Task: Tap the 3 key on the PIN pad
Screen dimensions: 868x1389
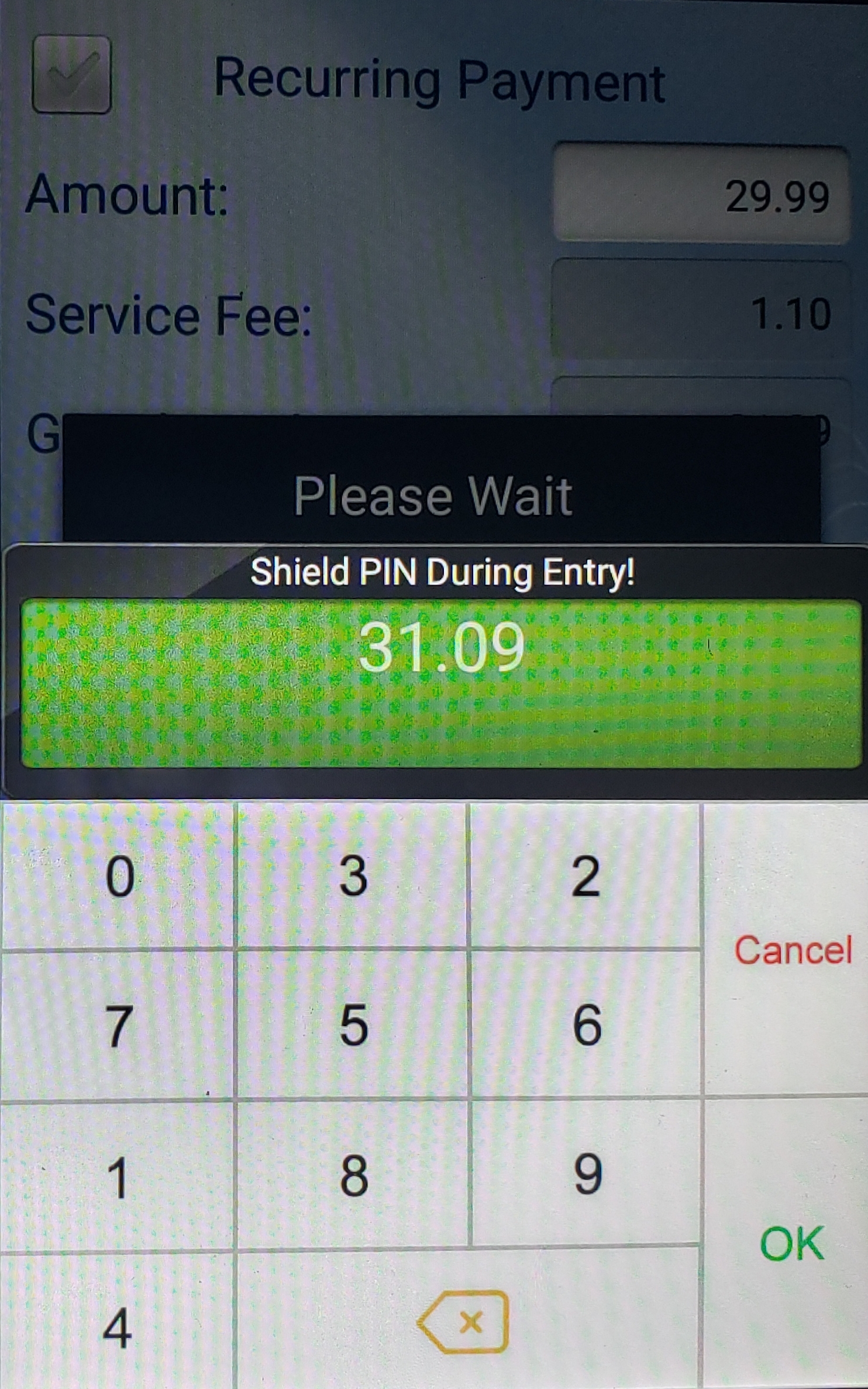Action: (353, 876)
